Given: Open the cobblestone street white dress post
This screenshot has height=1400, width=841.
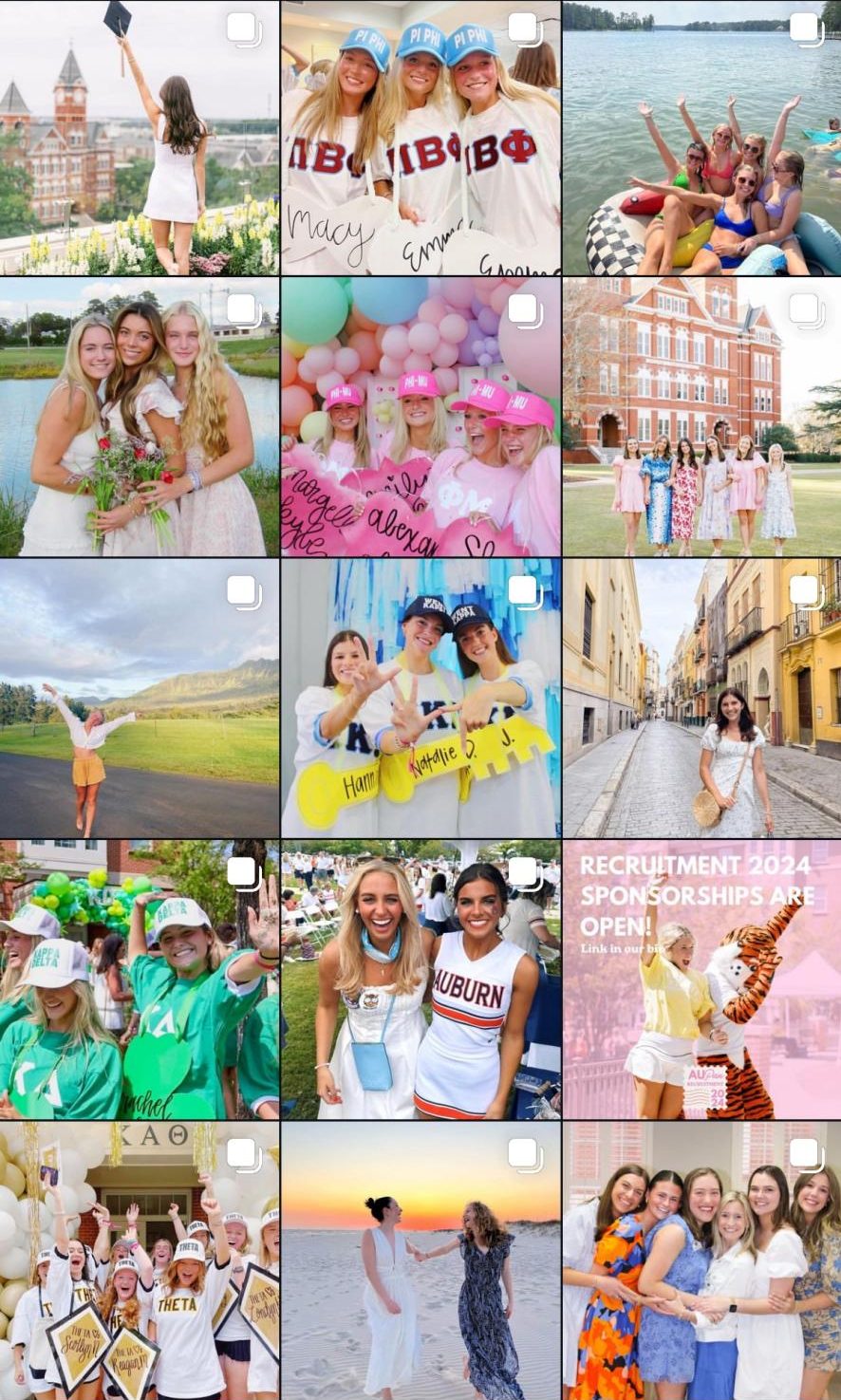Looking at the screenshot, I should [x=701, y=699].
